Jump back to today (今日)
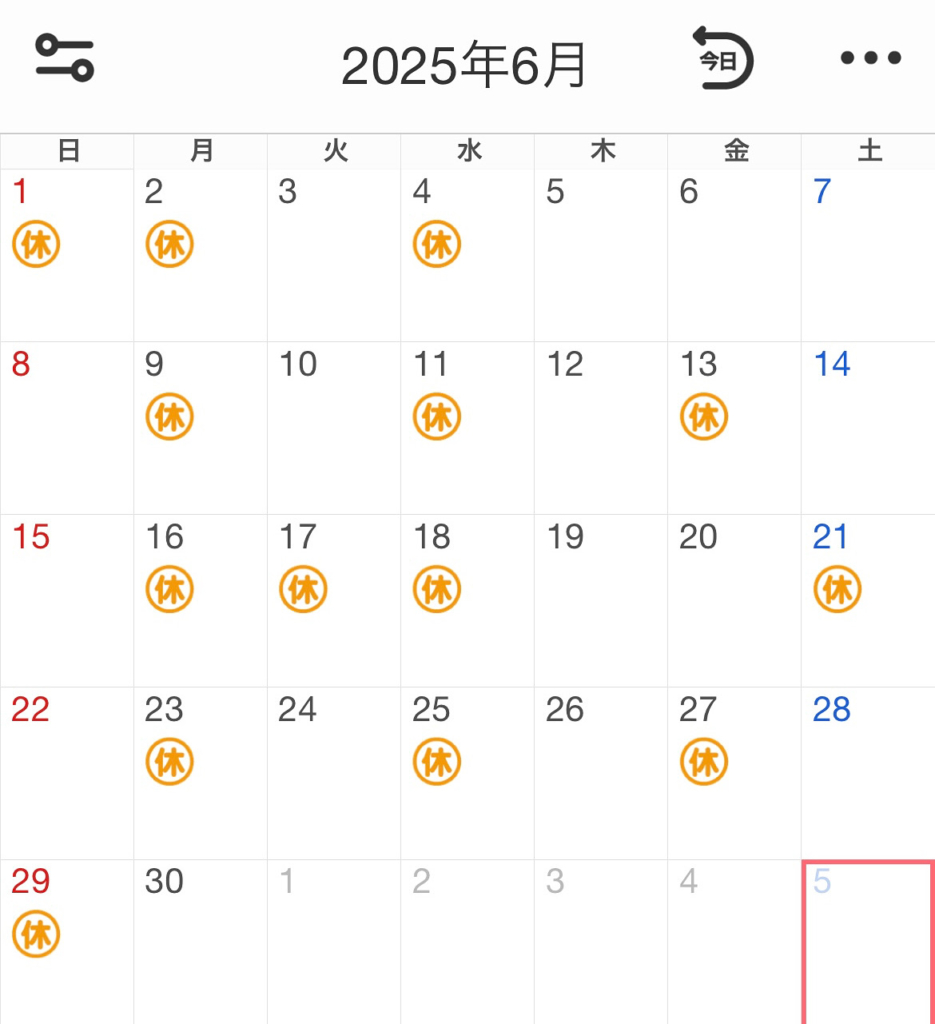 (x=723, y=58)
